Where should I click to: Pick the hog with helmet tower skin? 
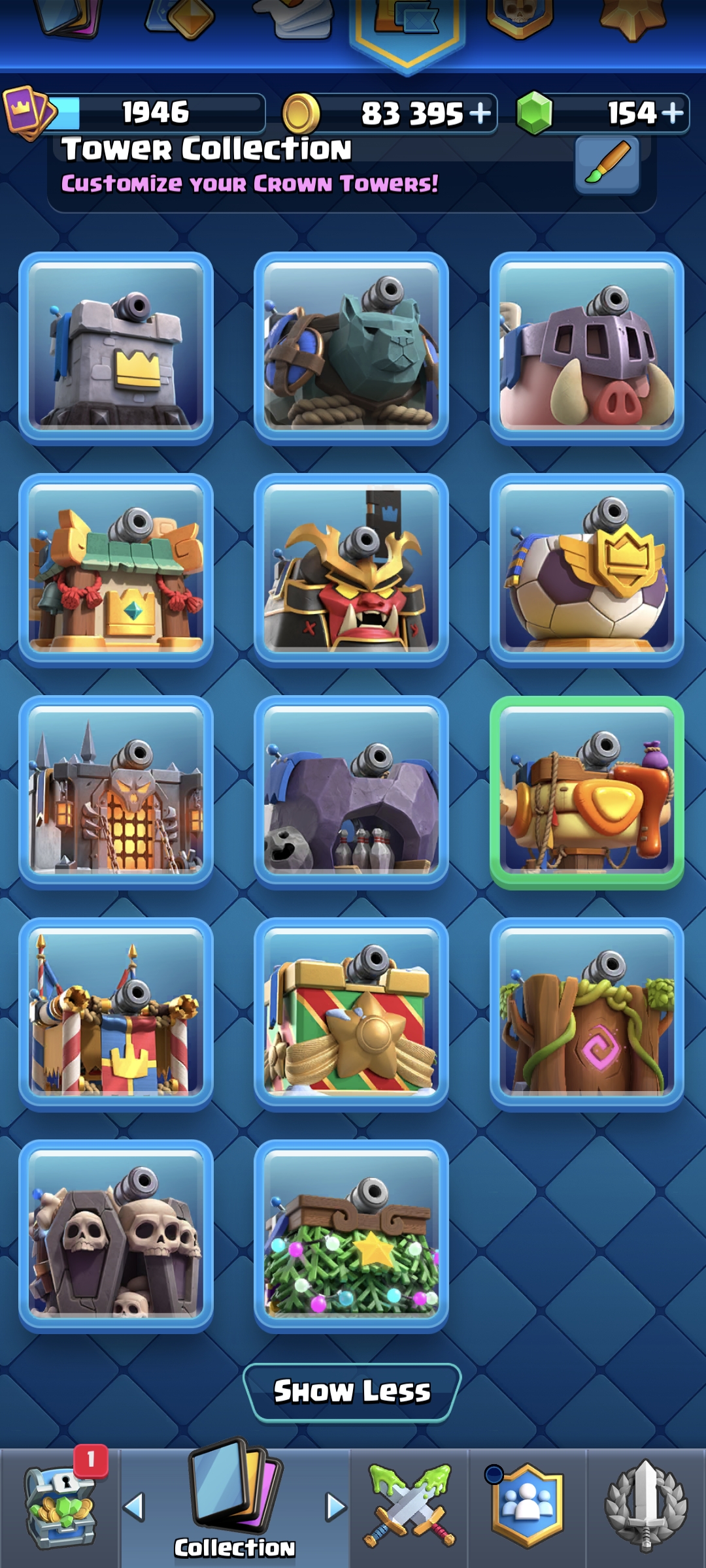pyautogui.click(x=587, y=348)
